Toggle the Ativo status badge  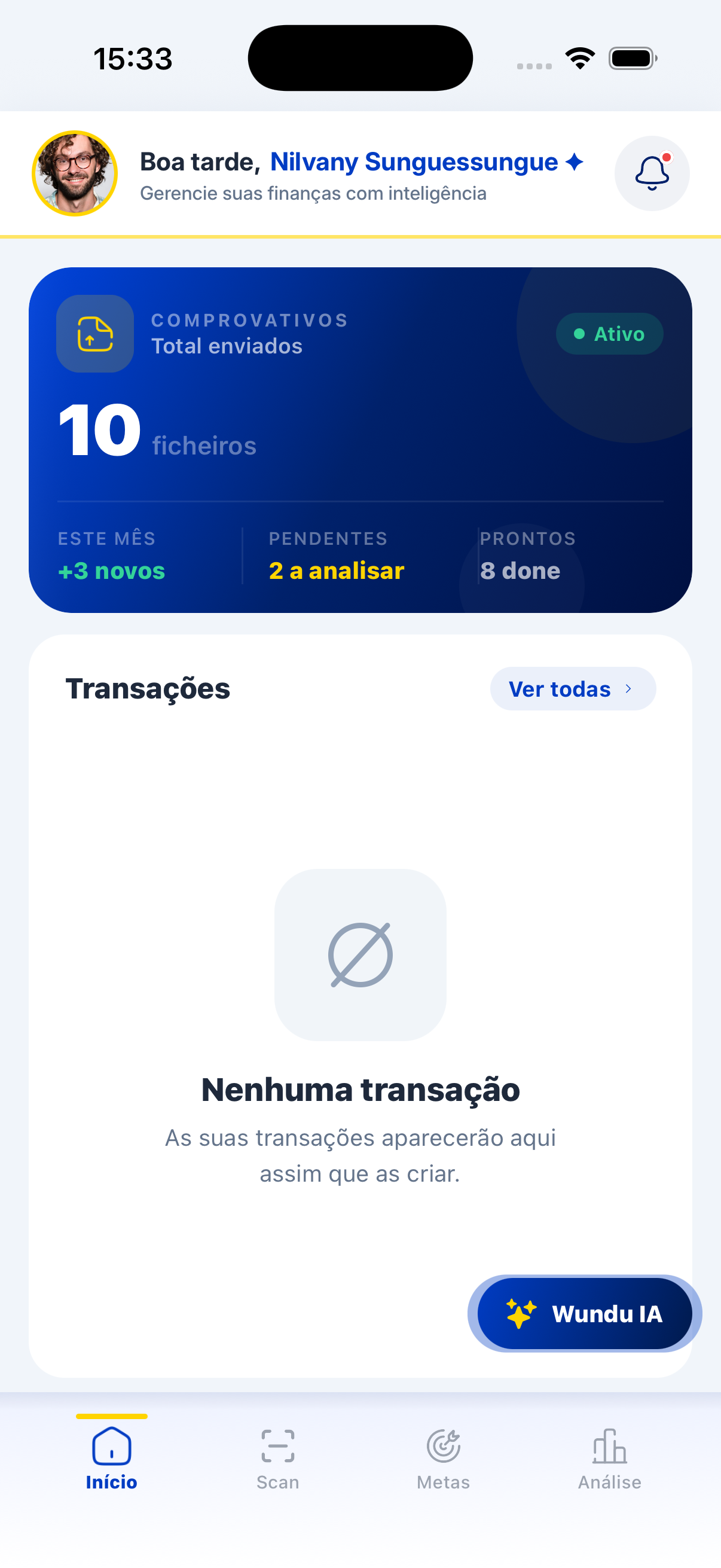click(609, 334)
